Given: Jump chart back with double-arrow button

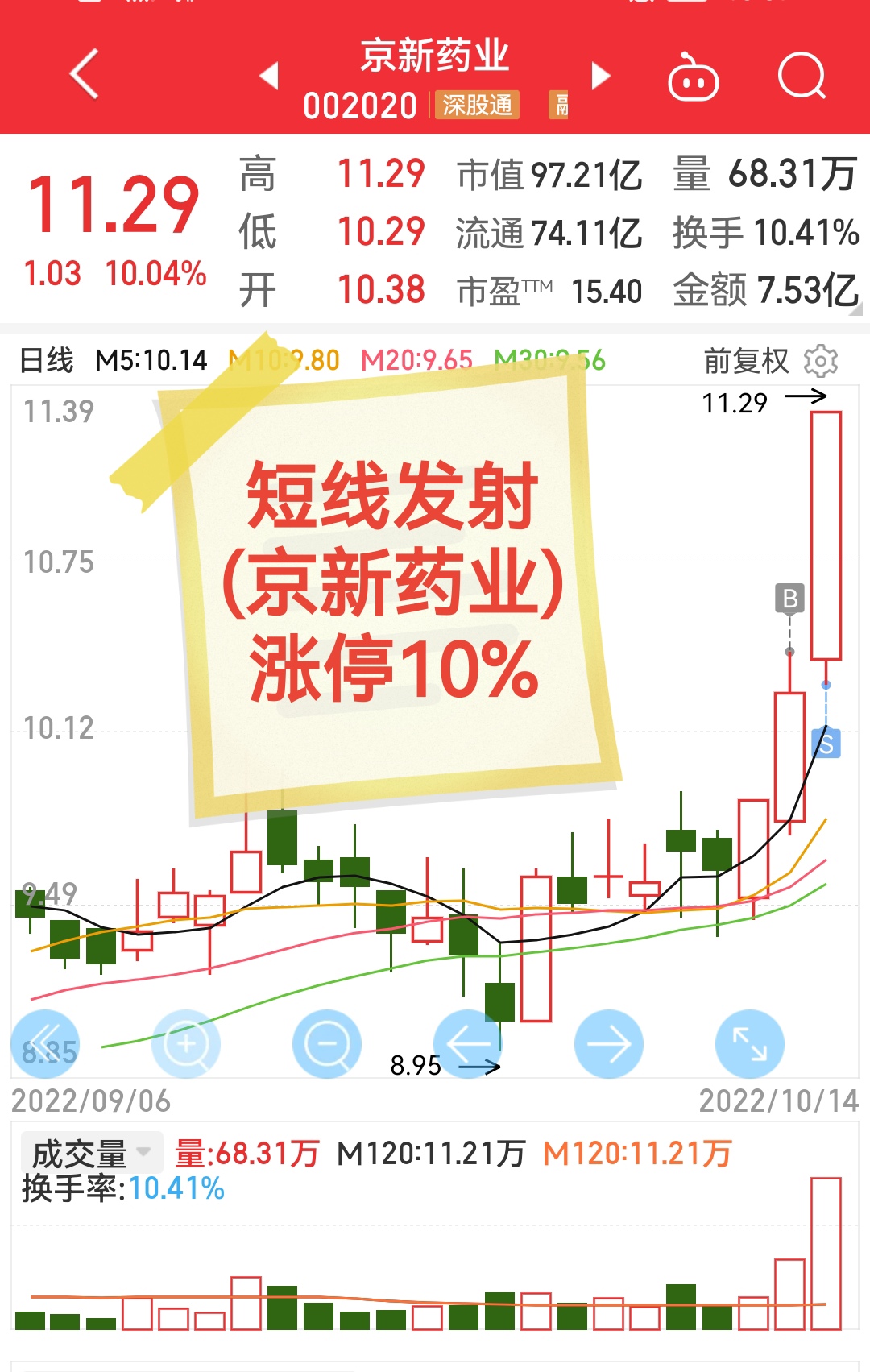Looking at the screenshot, I should [x=45, y=1044].
